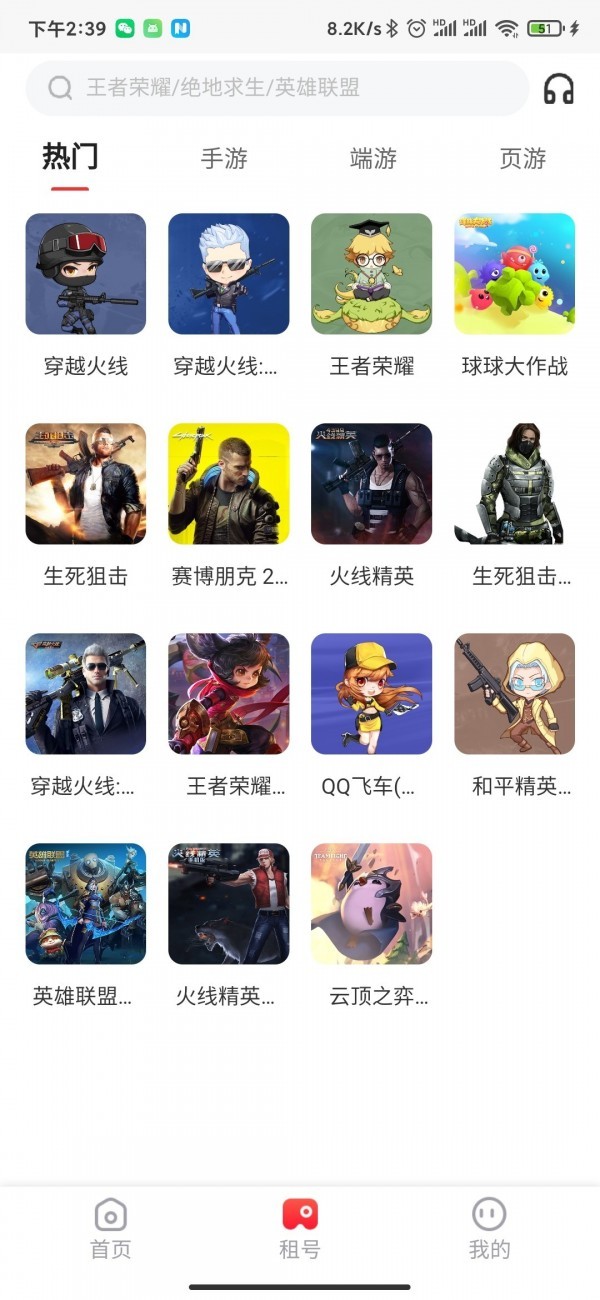This screenshot has height=1300, width=600.
Task: Select the 云顶之弈 game tile
Action: (371, 904)
